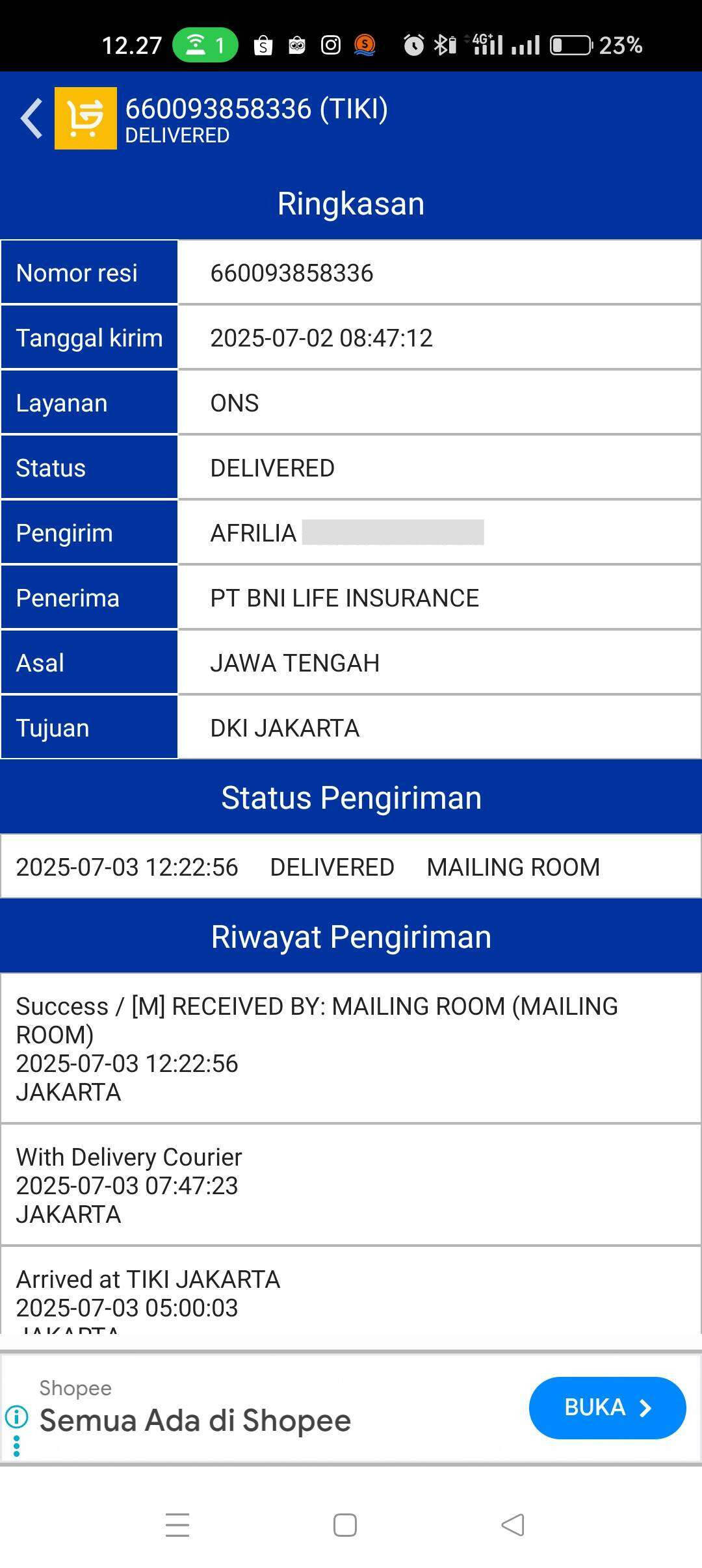Open the system recent apps menu

coord(177,1525)
